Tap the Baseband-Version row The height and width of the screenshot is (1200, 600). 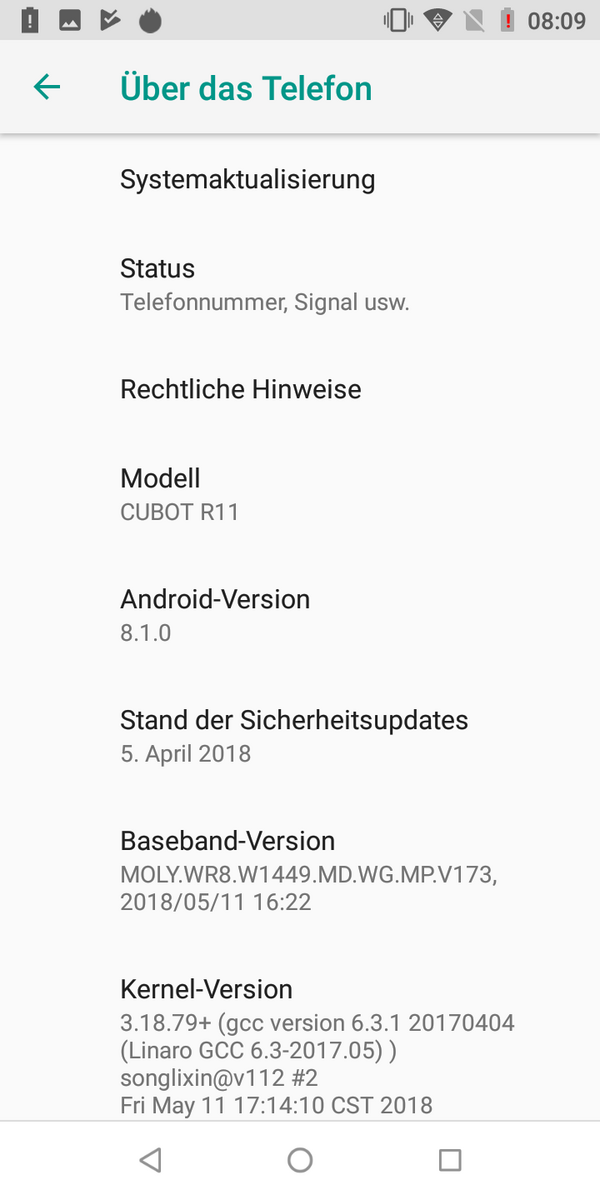pos(300,870)
